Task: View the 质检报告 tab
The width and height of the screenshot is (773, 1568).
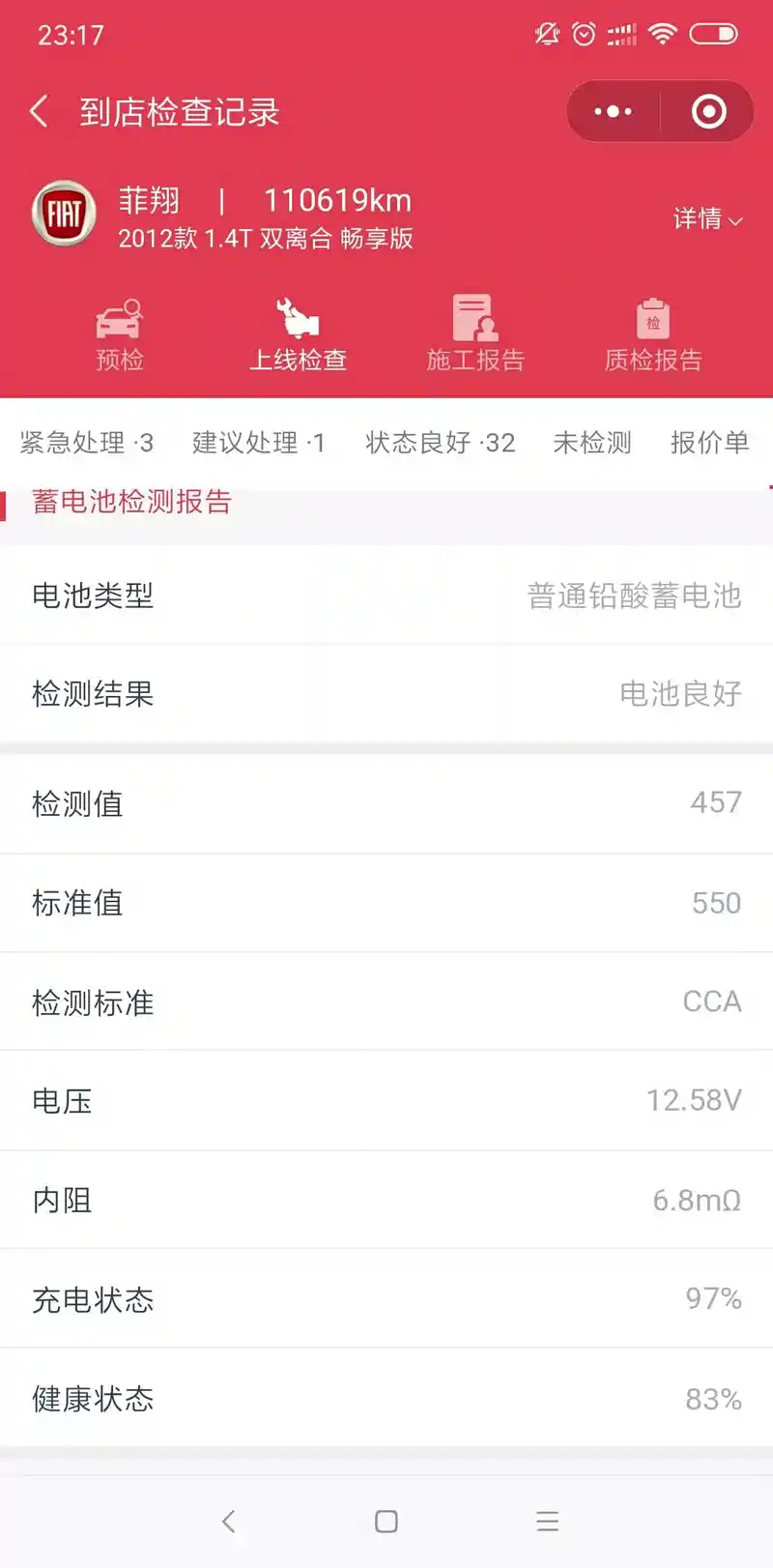Action: click(x=653, y=334)
